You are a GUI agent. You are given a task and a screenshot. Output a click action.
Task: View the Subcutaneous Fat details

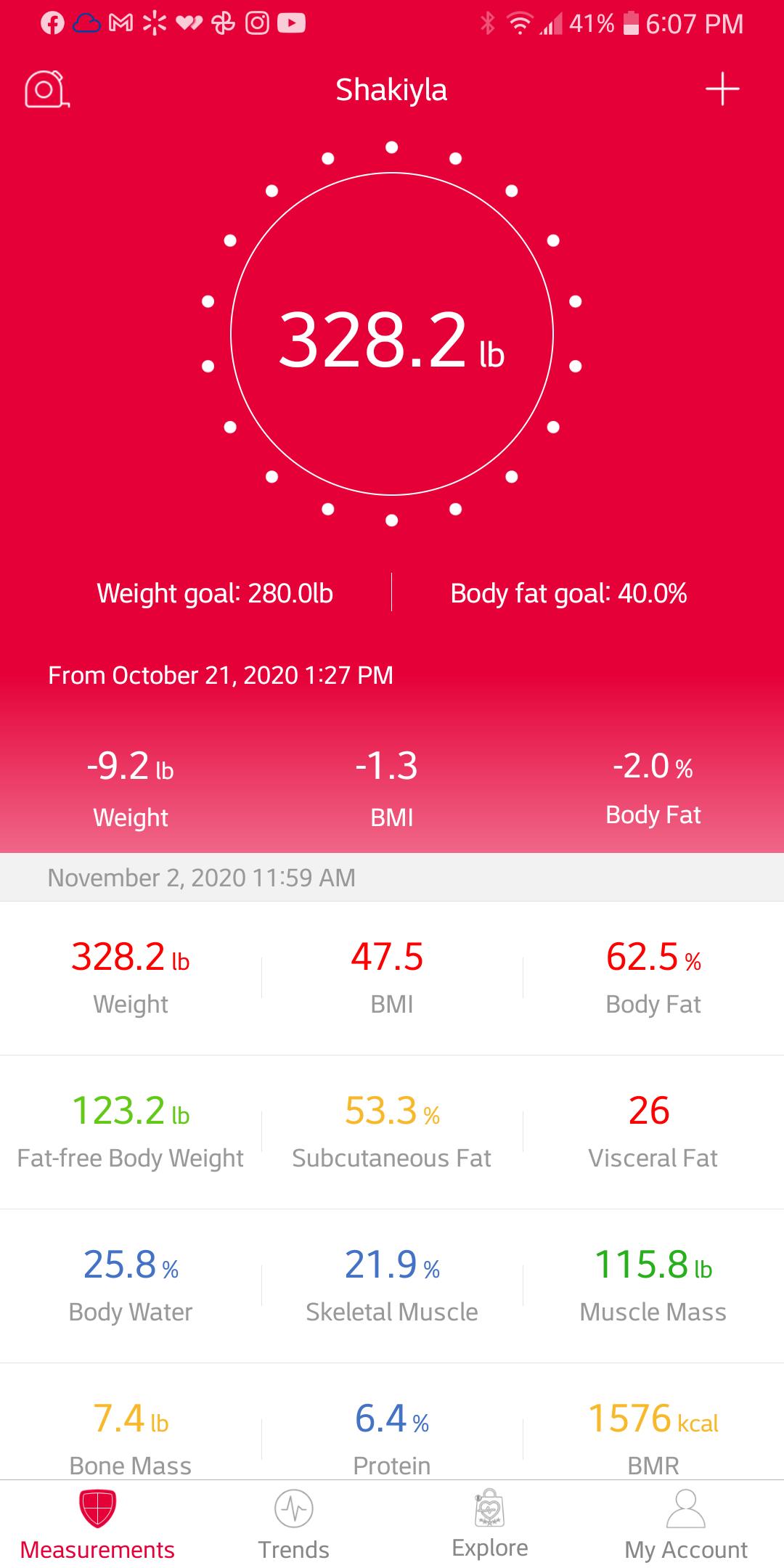click(x=391, y=1131)
